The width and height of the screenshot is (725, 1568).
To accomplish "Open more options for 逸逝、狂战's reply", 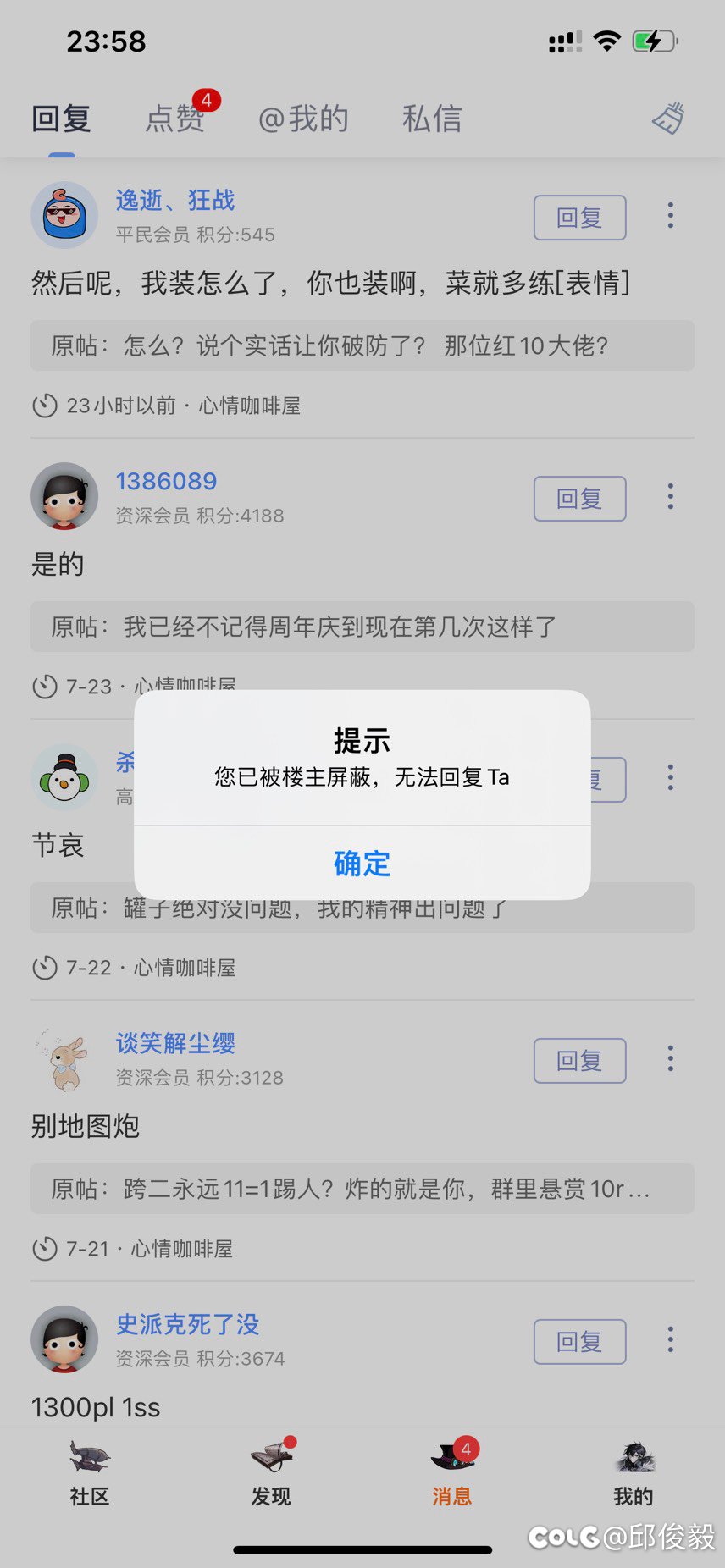I will pyautogui.click(x=671, y=215).
